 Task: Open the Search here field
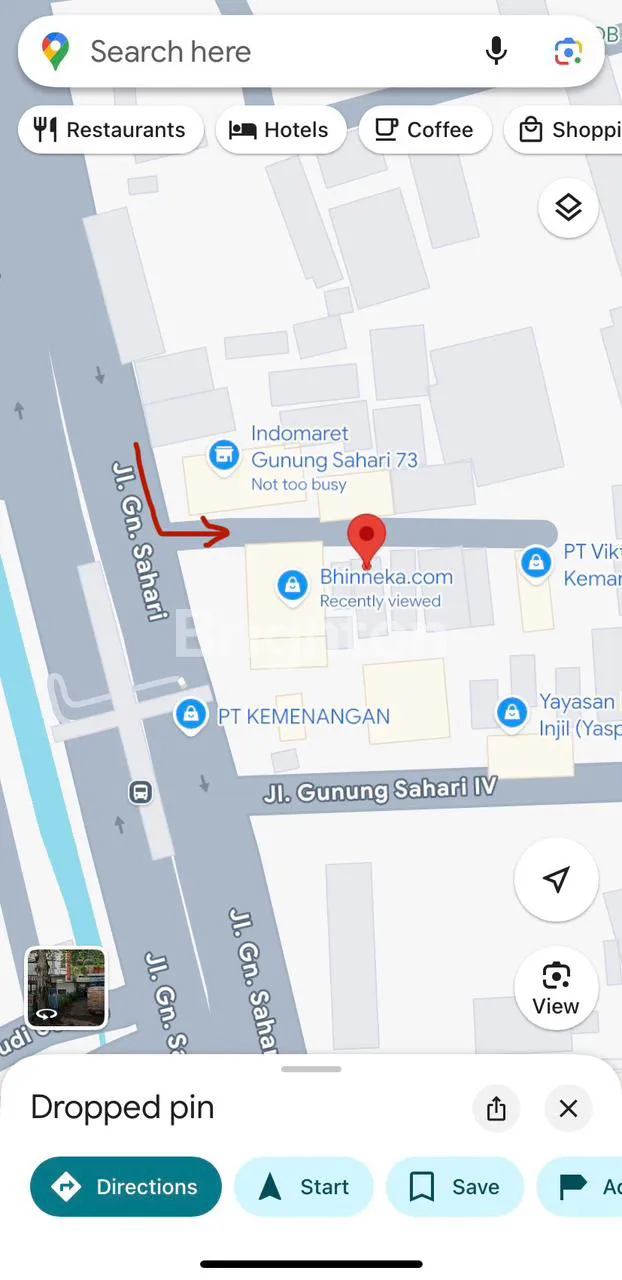260,52
